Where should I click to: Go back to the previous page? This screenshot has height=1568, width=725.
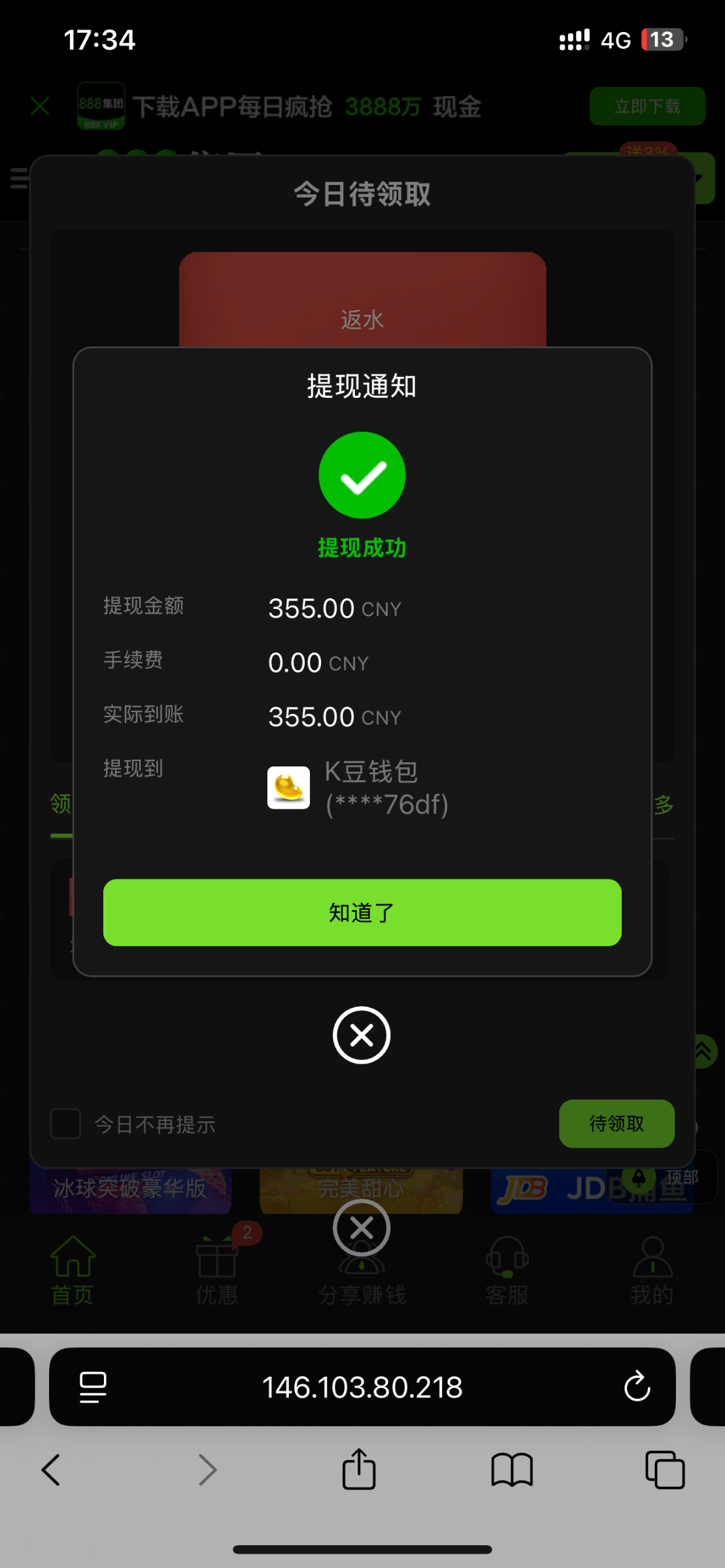click(x=51, y=1470)
